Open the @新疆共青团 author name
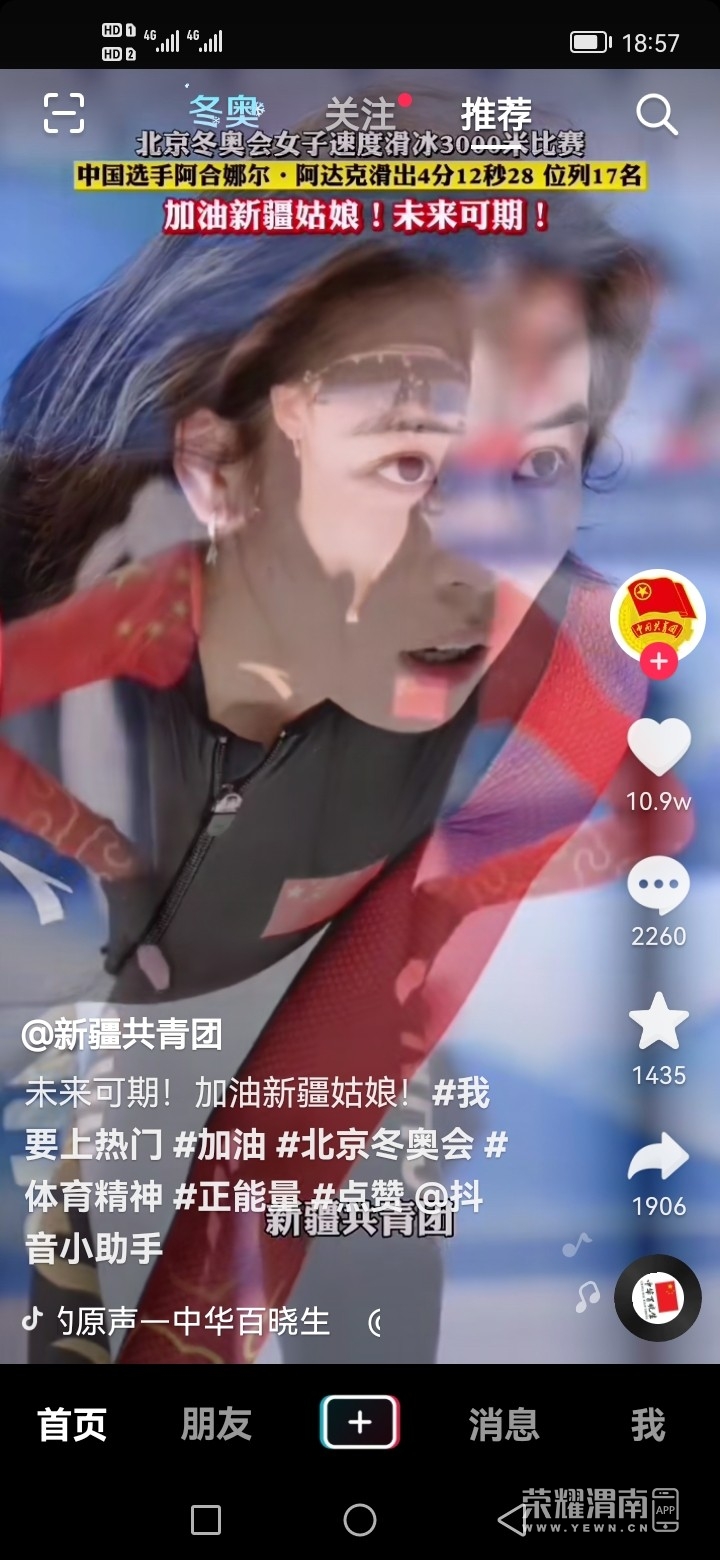Image resolution: width=720 pixels, height=1560 pixels. pyautogui.click(x=122, y=1035)
